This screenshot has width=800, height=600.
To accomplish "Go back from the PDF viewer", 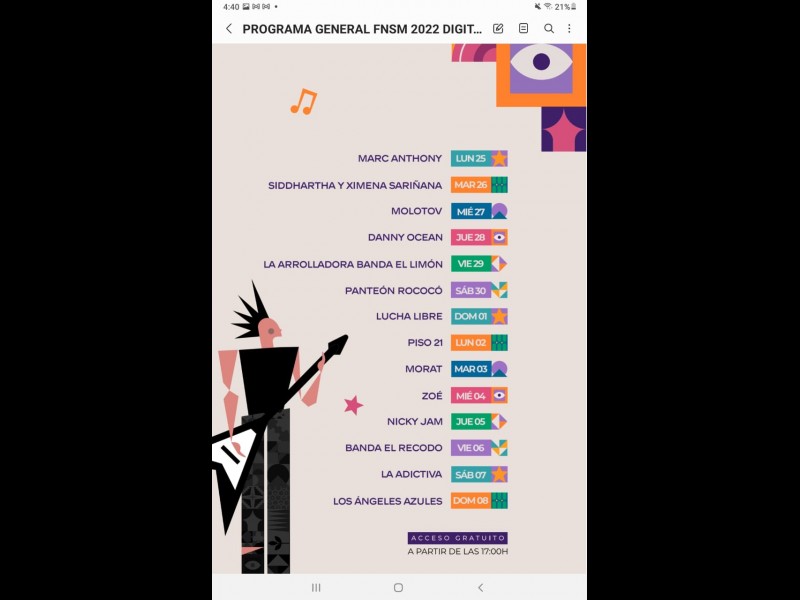I will [x=228, y=29].
